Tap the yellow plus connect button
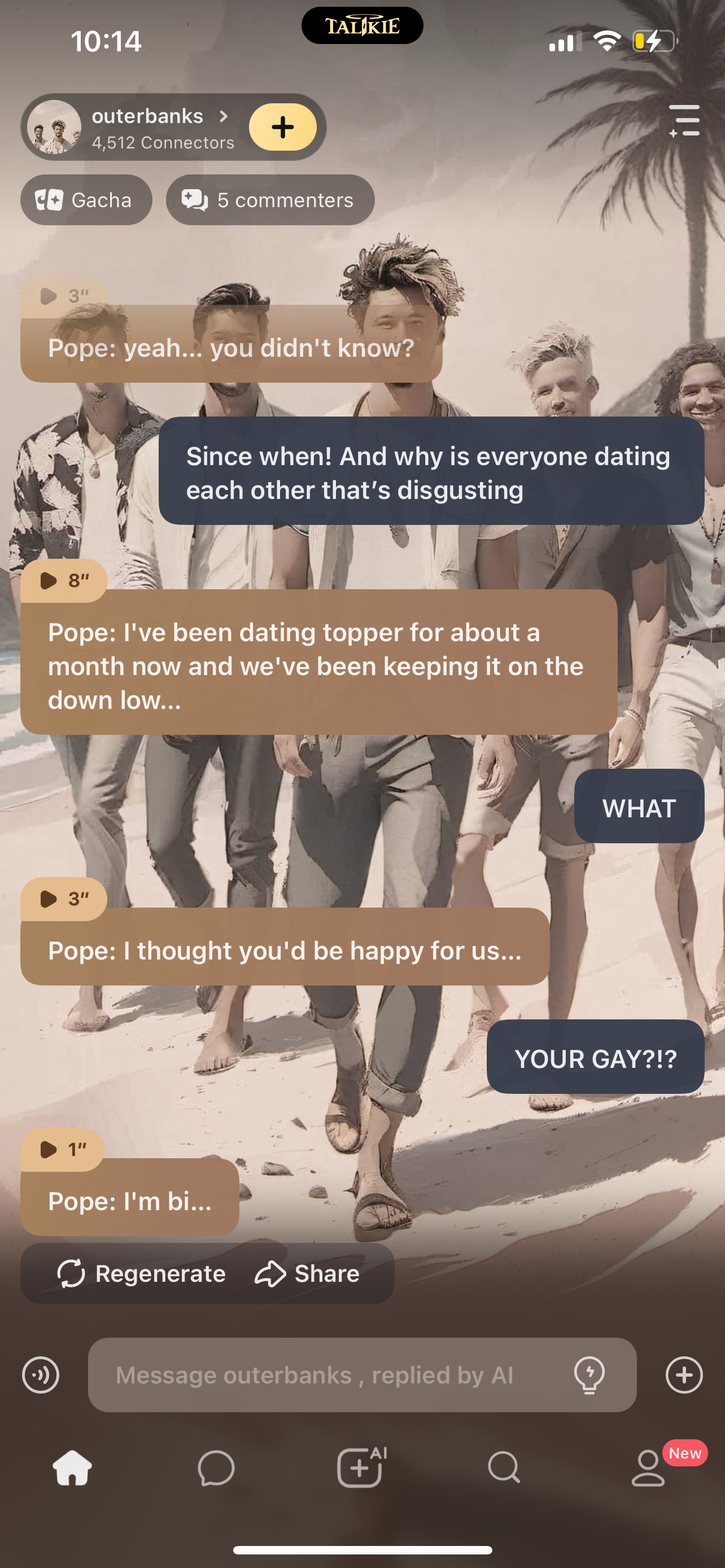 pos(282,127)
